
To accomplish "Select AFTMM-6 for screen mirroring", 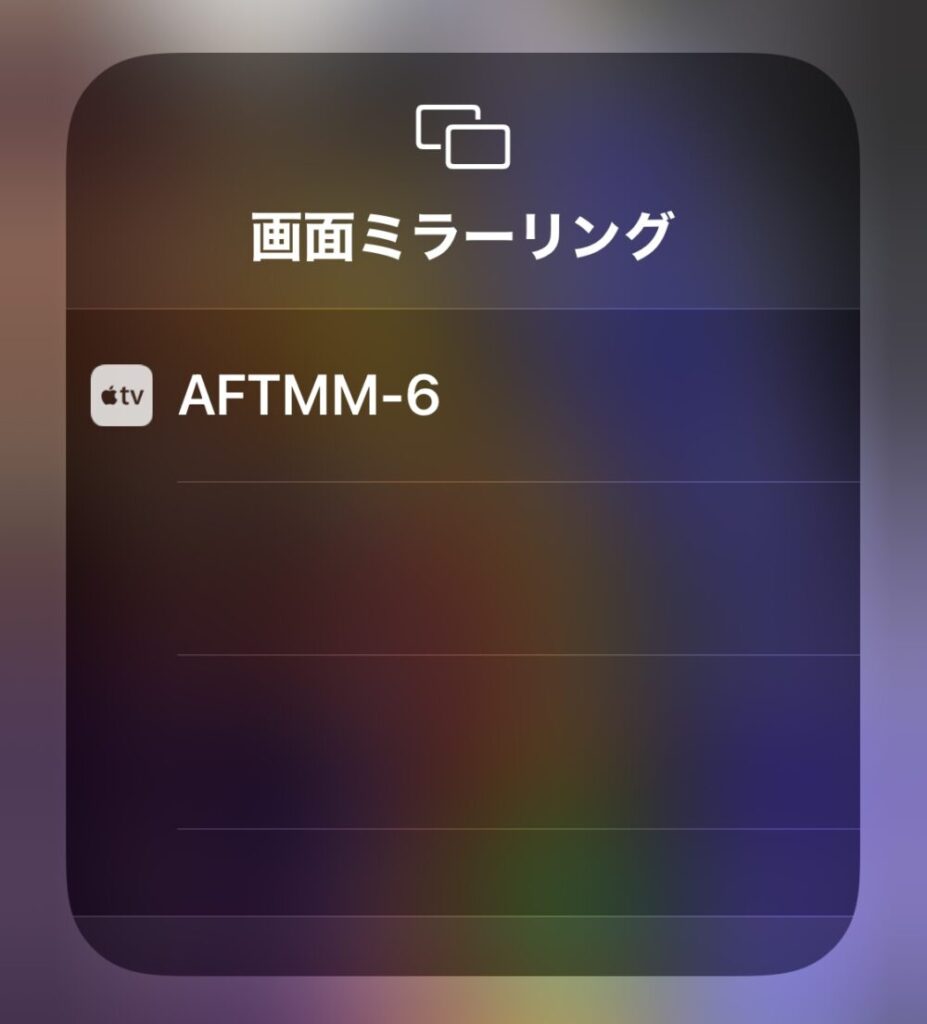I will pyautogui.click(x=309, y=396).
